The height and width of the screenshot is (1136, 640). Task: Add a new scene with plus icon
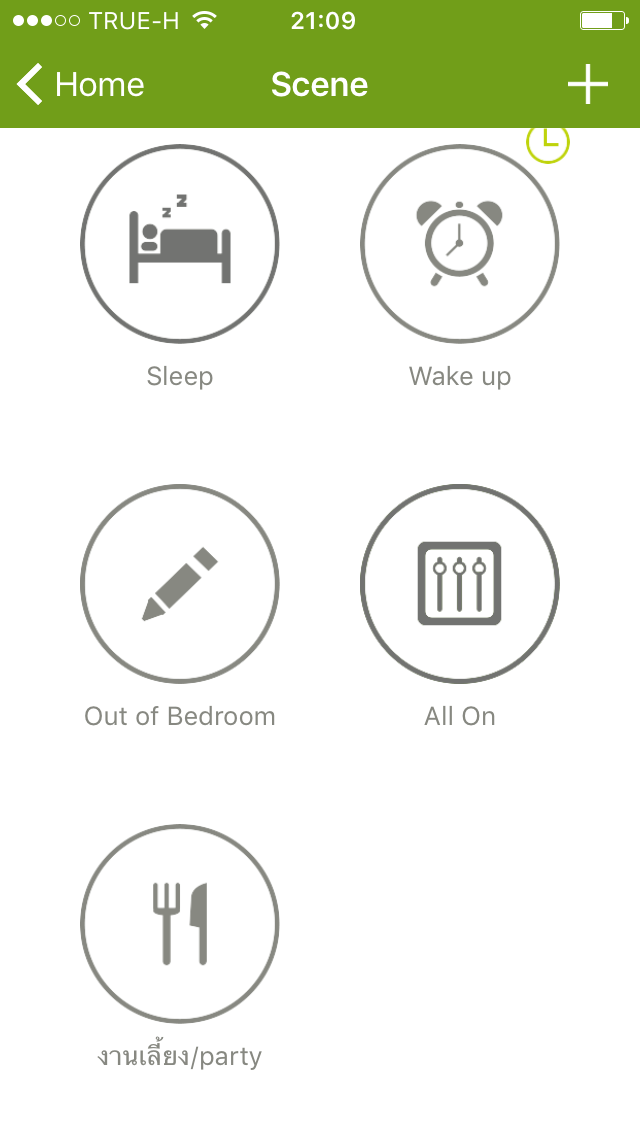(x=588, y=85)
